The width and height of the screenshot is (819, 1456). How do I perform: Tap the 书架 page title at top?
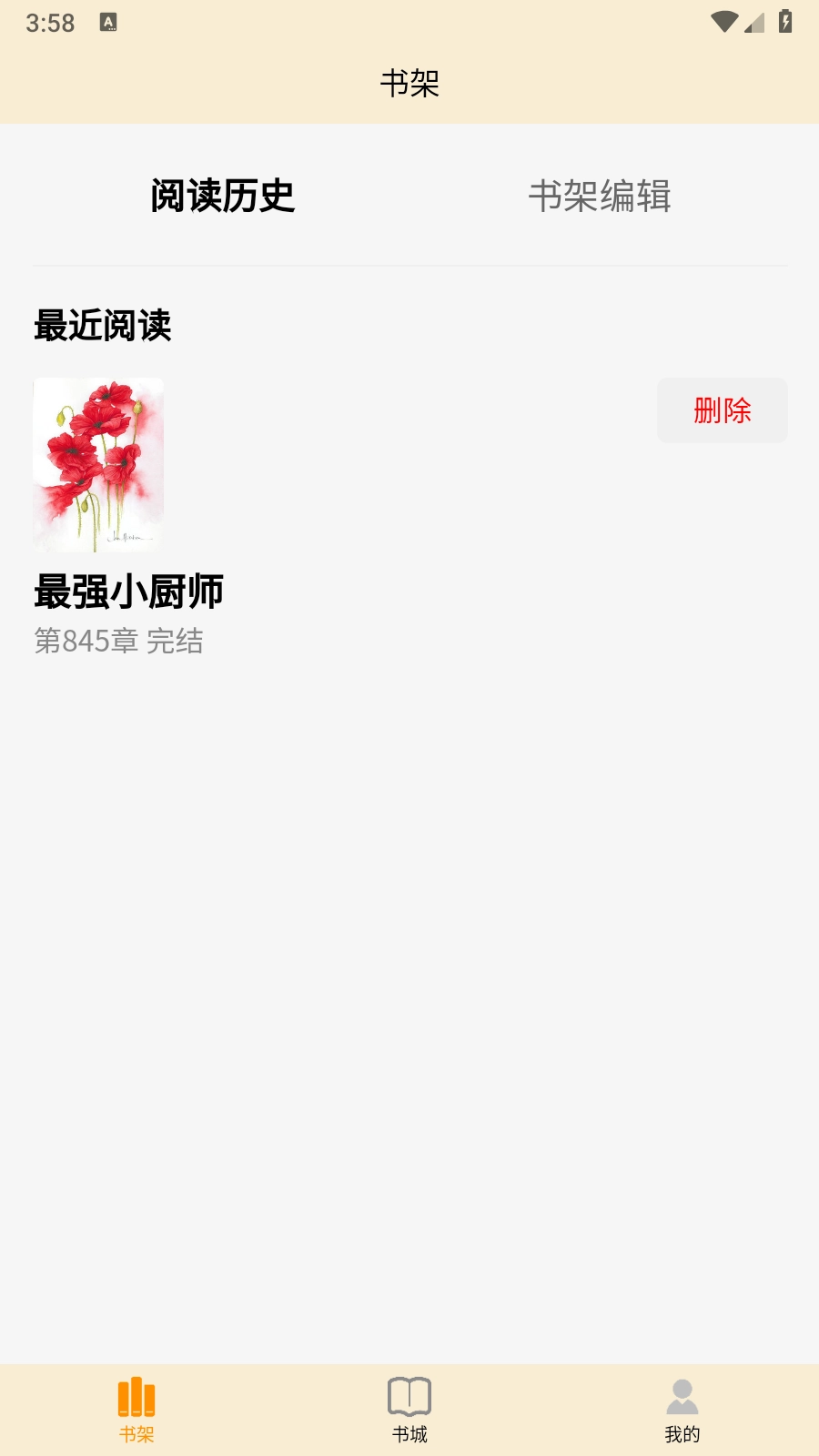pyautogui.click(x=409, y=84)
